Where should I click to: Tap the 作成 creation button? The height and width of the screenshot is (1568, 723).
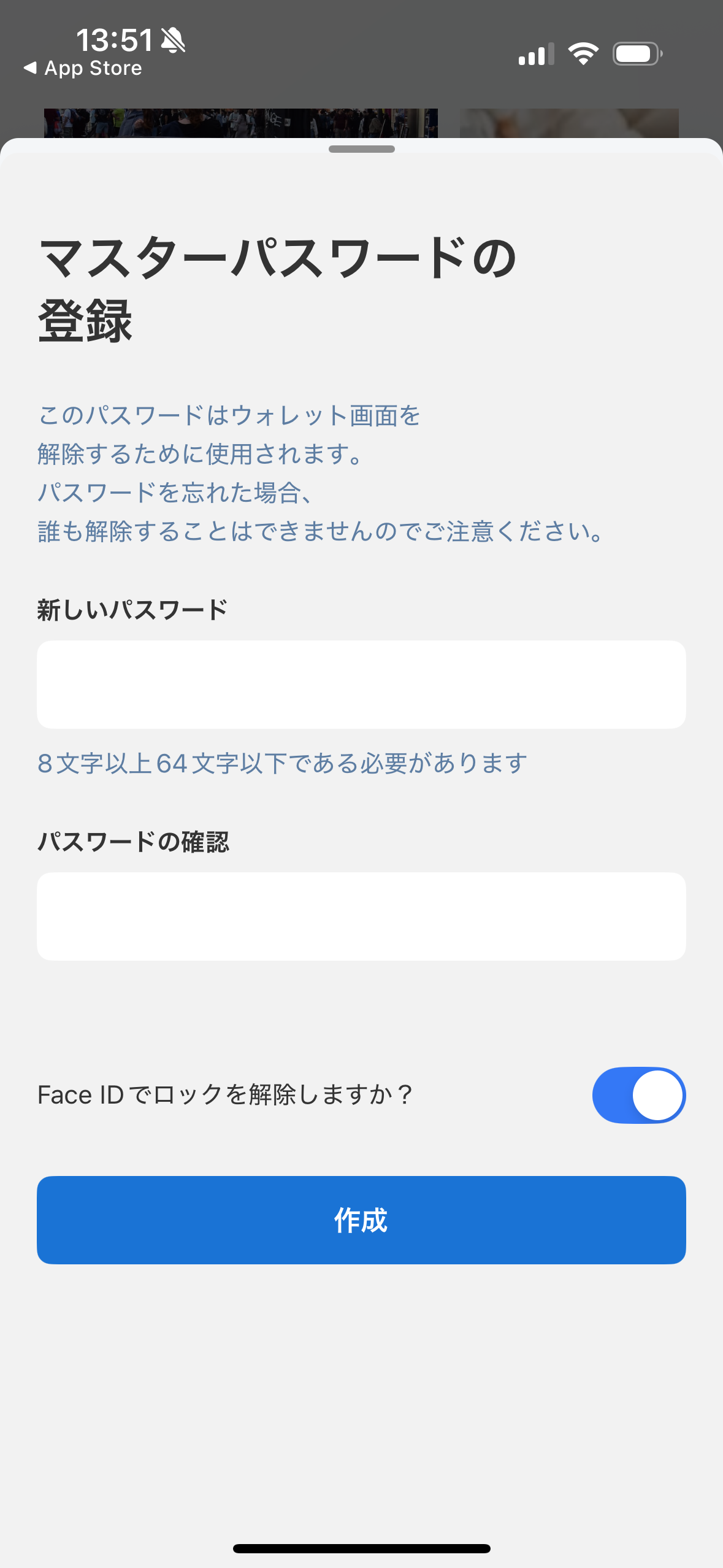(x=361, y=1221)
